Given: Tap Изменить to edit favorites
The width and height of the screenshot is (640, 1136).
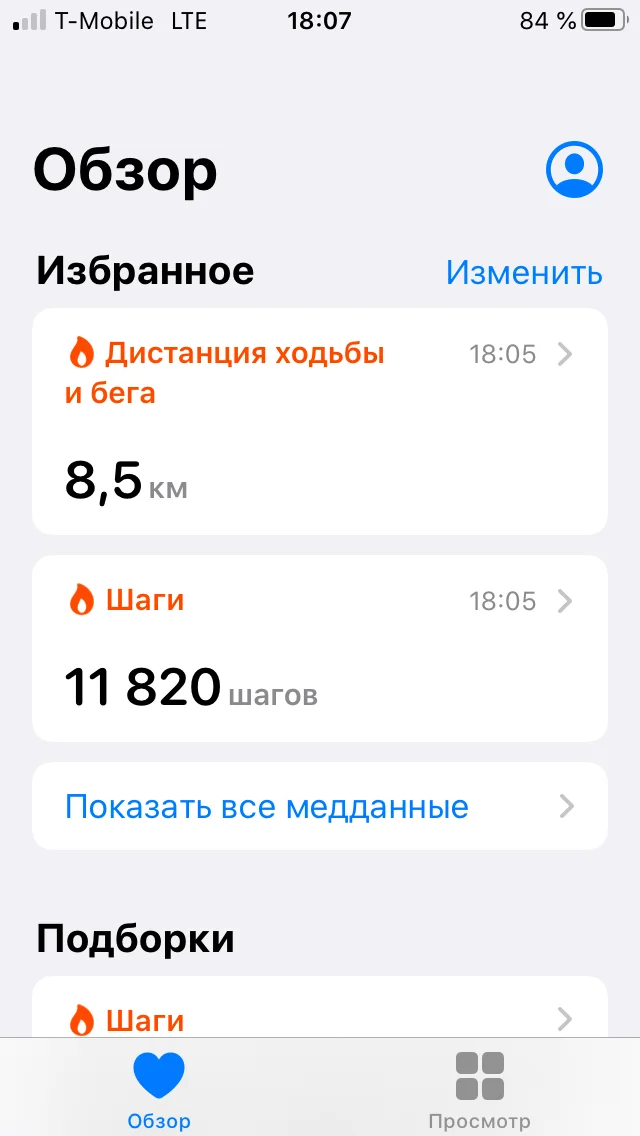Looking at the screenshot, I should click(523, 272).
